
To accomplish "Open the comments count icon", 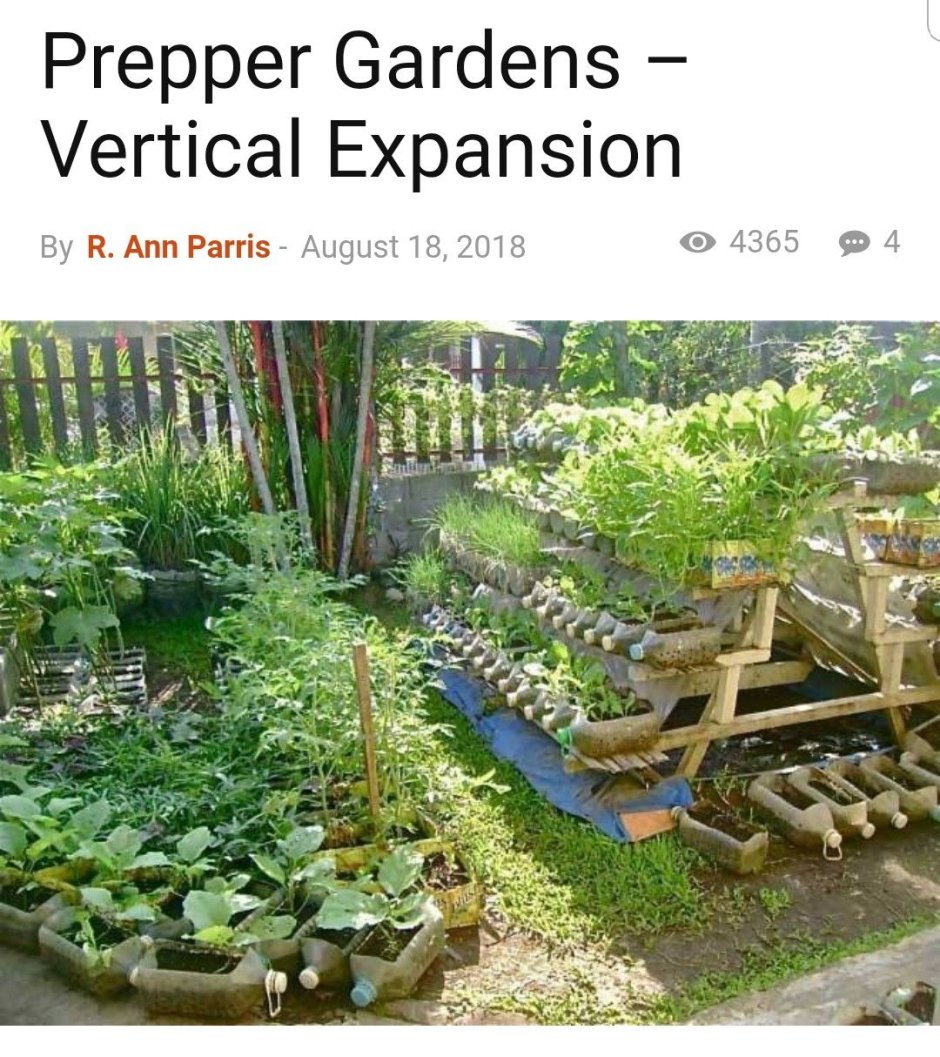I will [x=853, y=244].
